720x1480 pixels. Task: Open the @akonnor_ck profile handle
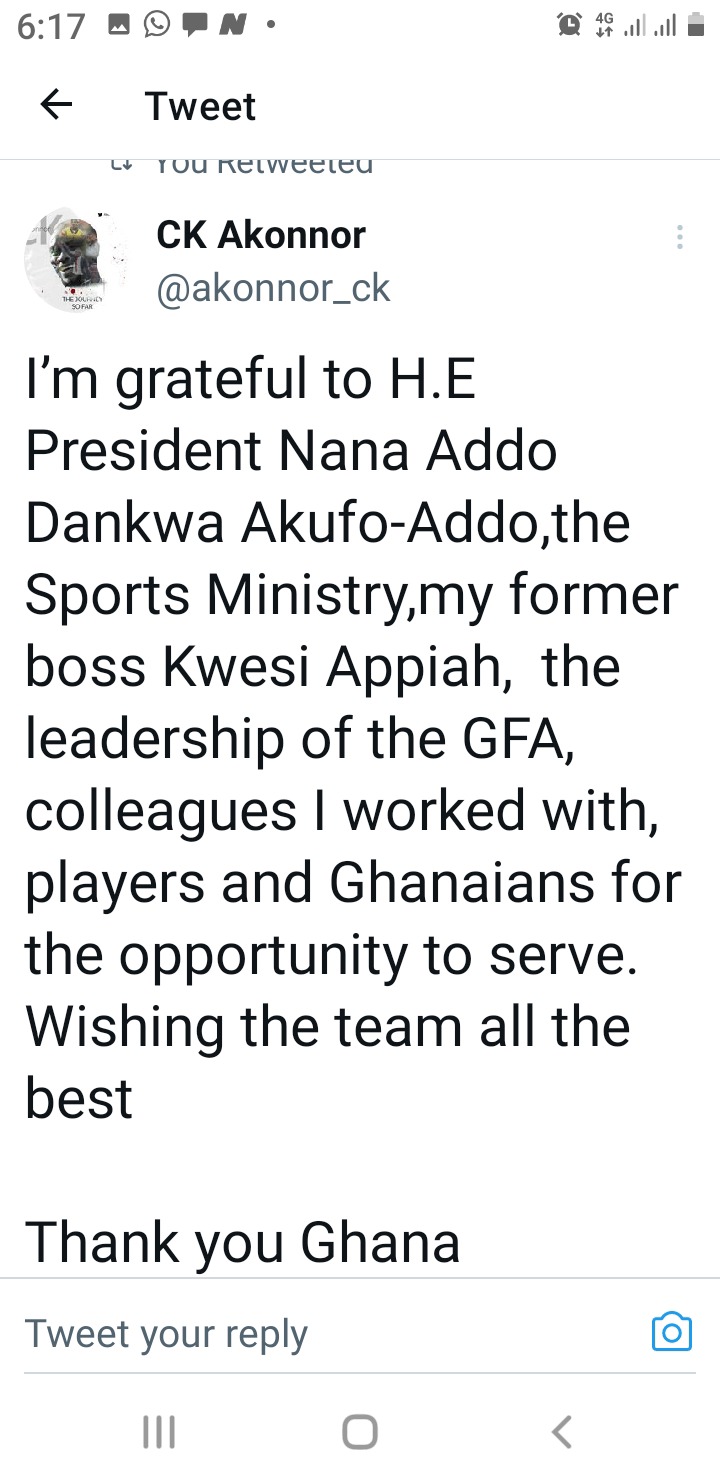(273, 288)
